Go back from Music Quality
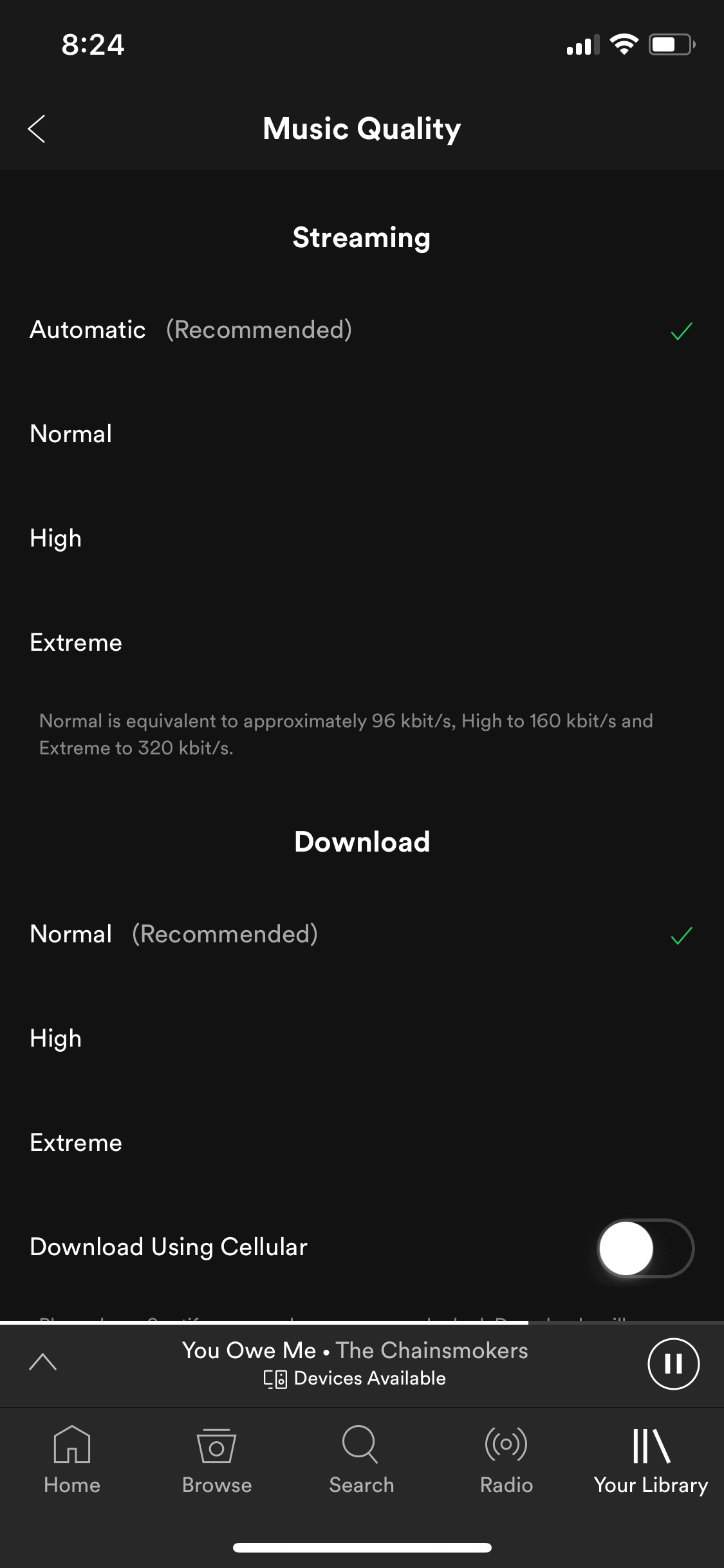 (37, 129)
